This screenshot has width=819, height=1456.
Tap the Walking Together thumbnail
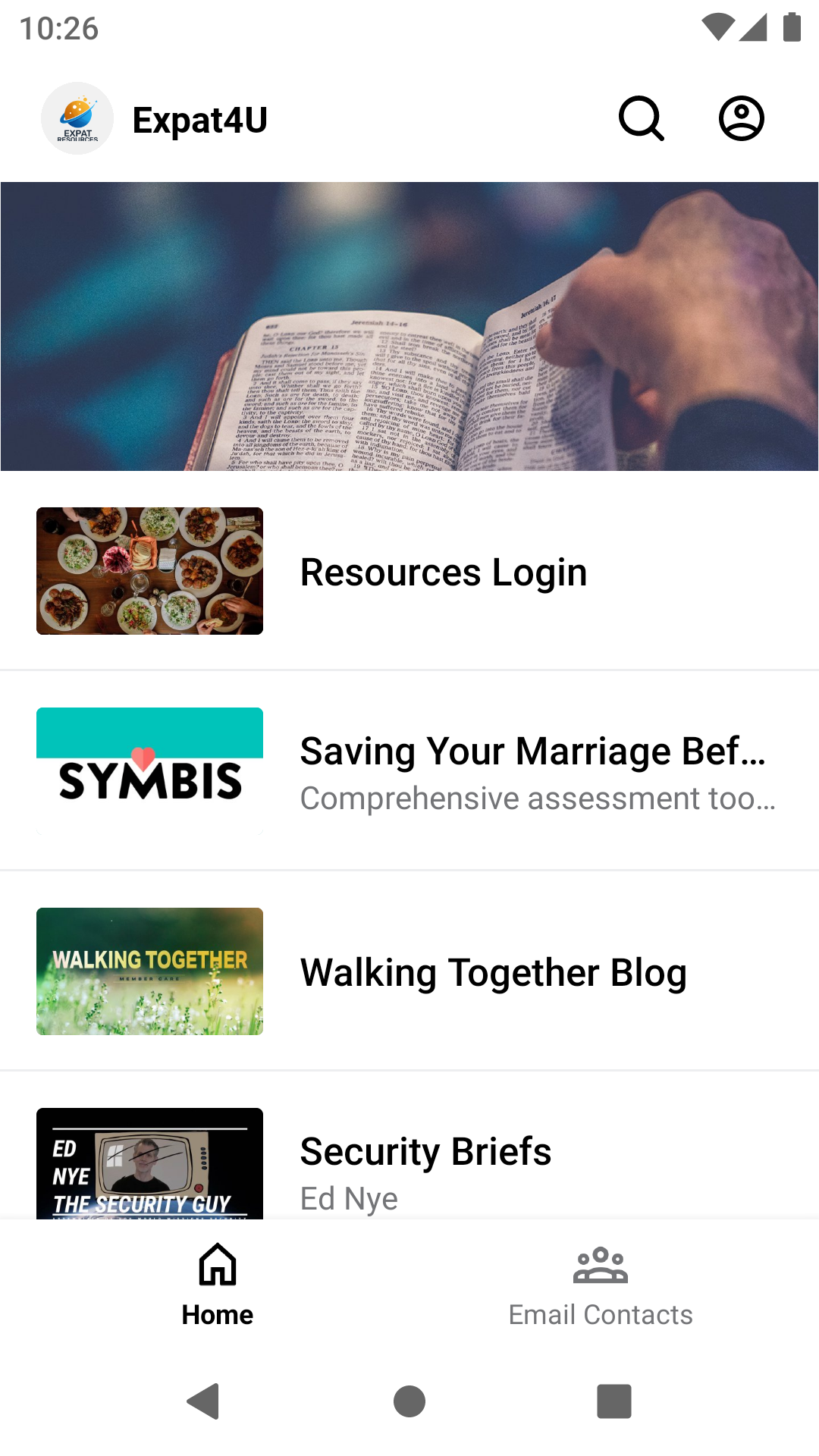point(149,971)
